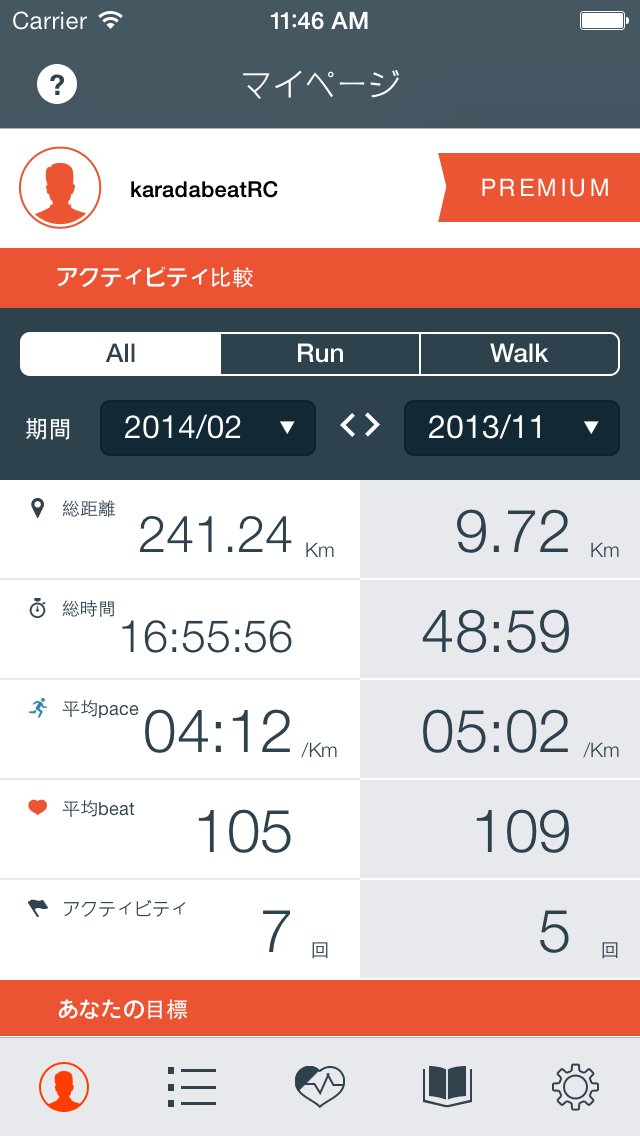This screenshot has width=640, height=1136.
Task: Switch to the Run segment
Action: [x=320, y=354]
